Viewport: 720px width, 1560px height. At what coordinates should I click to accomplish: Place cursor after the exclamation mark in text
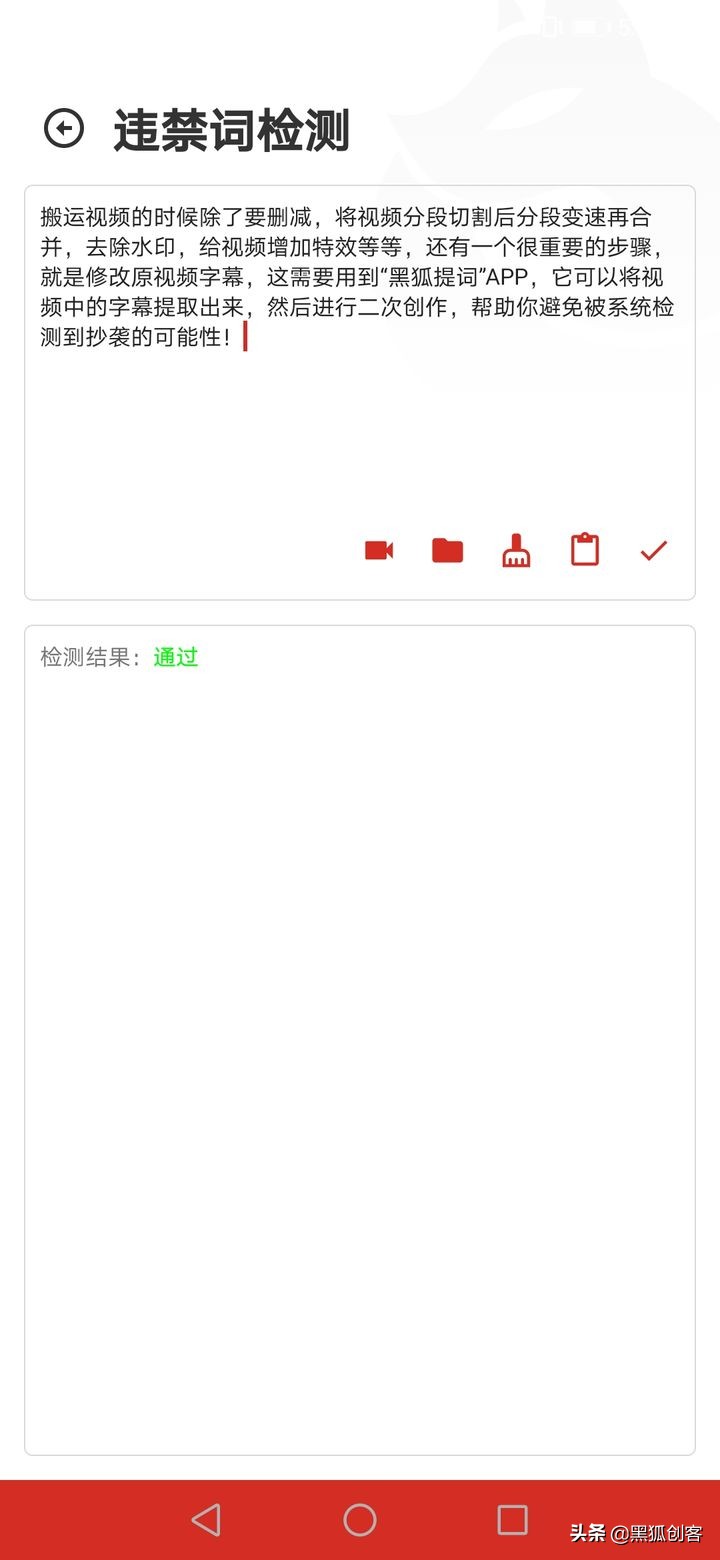[246, 337]
